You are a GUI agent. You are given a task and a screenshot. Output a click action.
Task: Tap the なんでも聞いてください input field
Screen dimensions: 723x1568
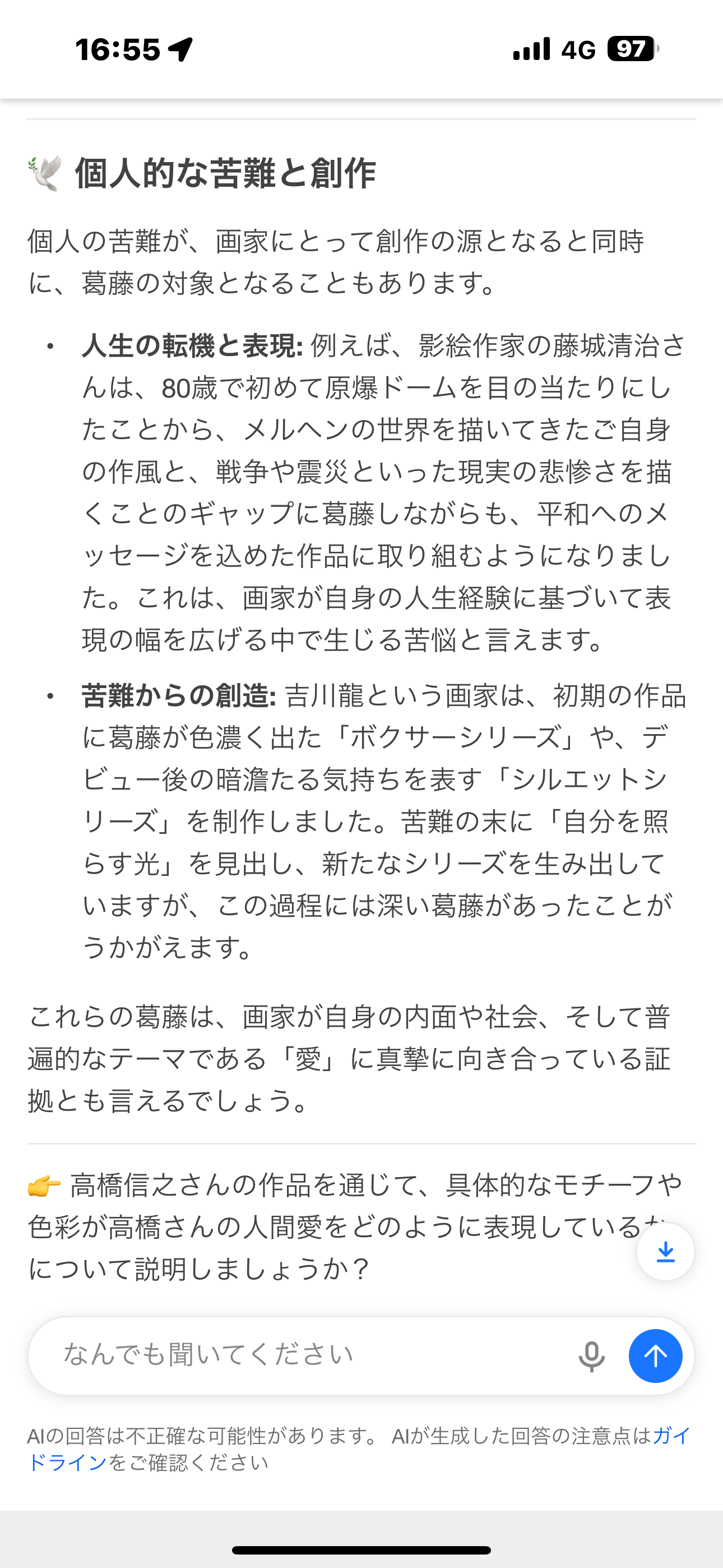click(304, 1355)
